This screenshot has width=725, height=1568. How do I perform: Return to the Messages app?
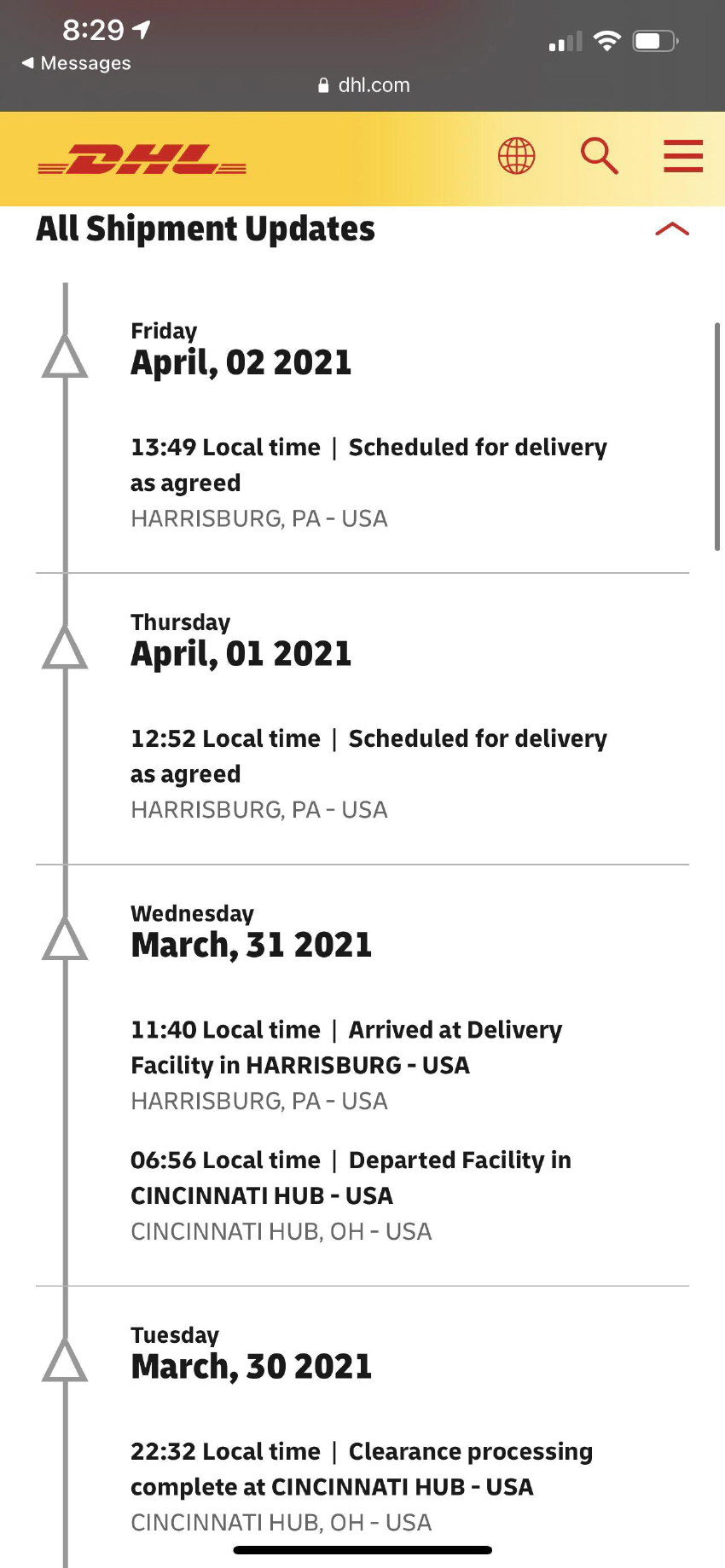point(77,63)
